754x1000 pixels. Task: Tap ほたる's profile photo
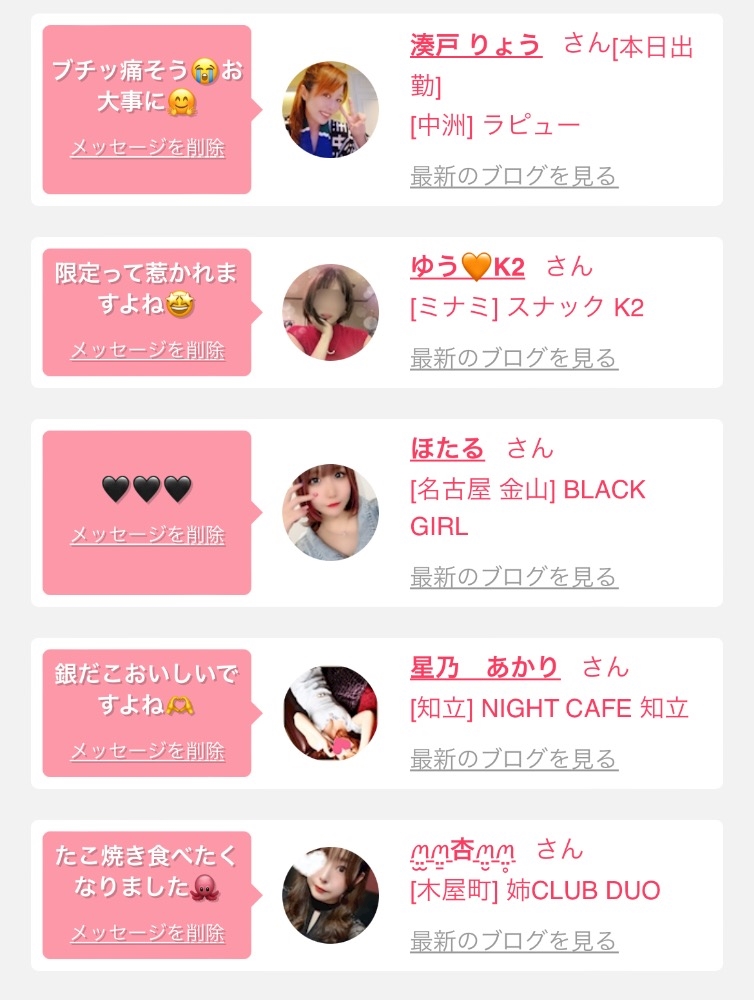click(x=330, y=512)
